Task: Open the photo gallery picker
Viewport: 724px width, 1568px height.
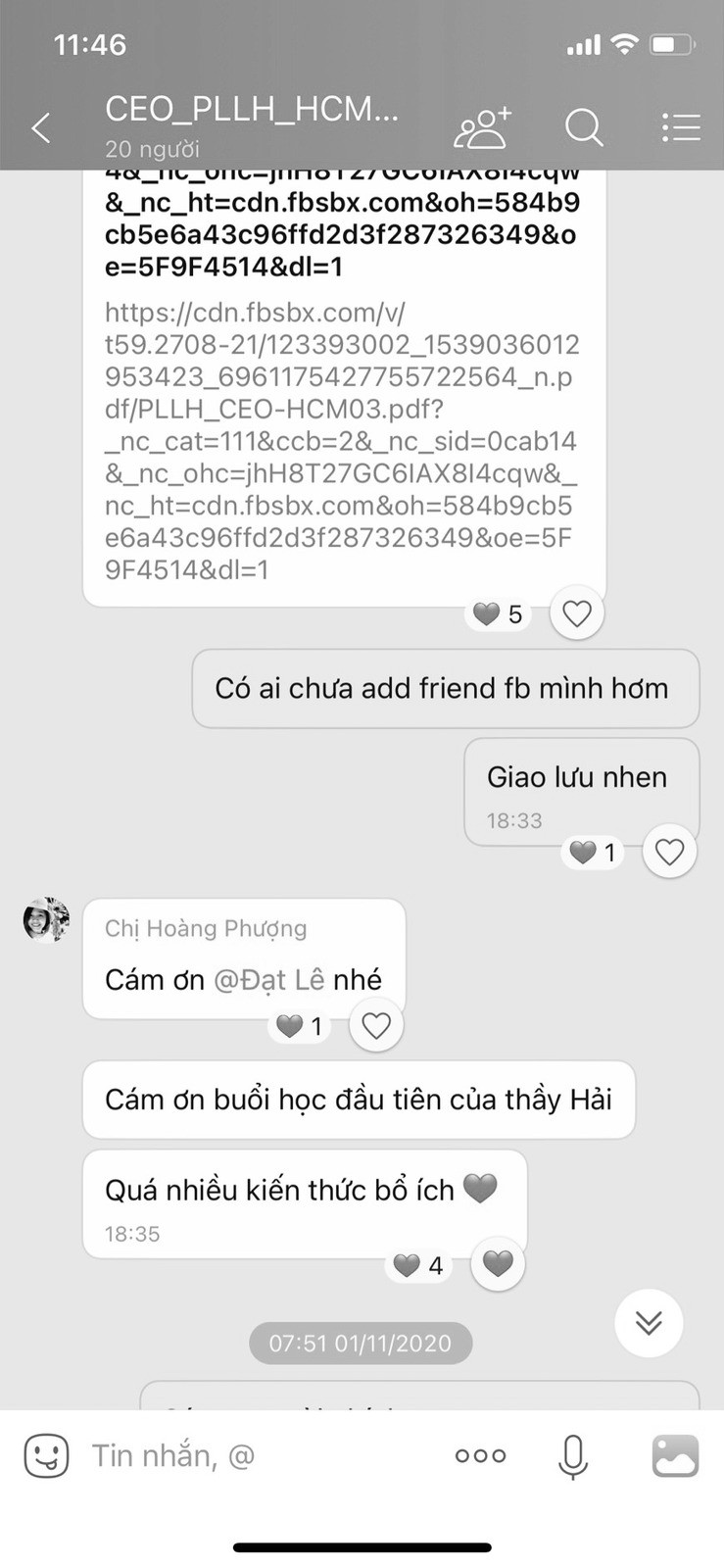Action: click(676, 1455)
